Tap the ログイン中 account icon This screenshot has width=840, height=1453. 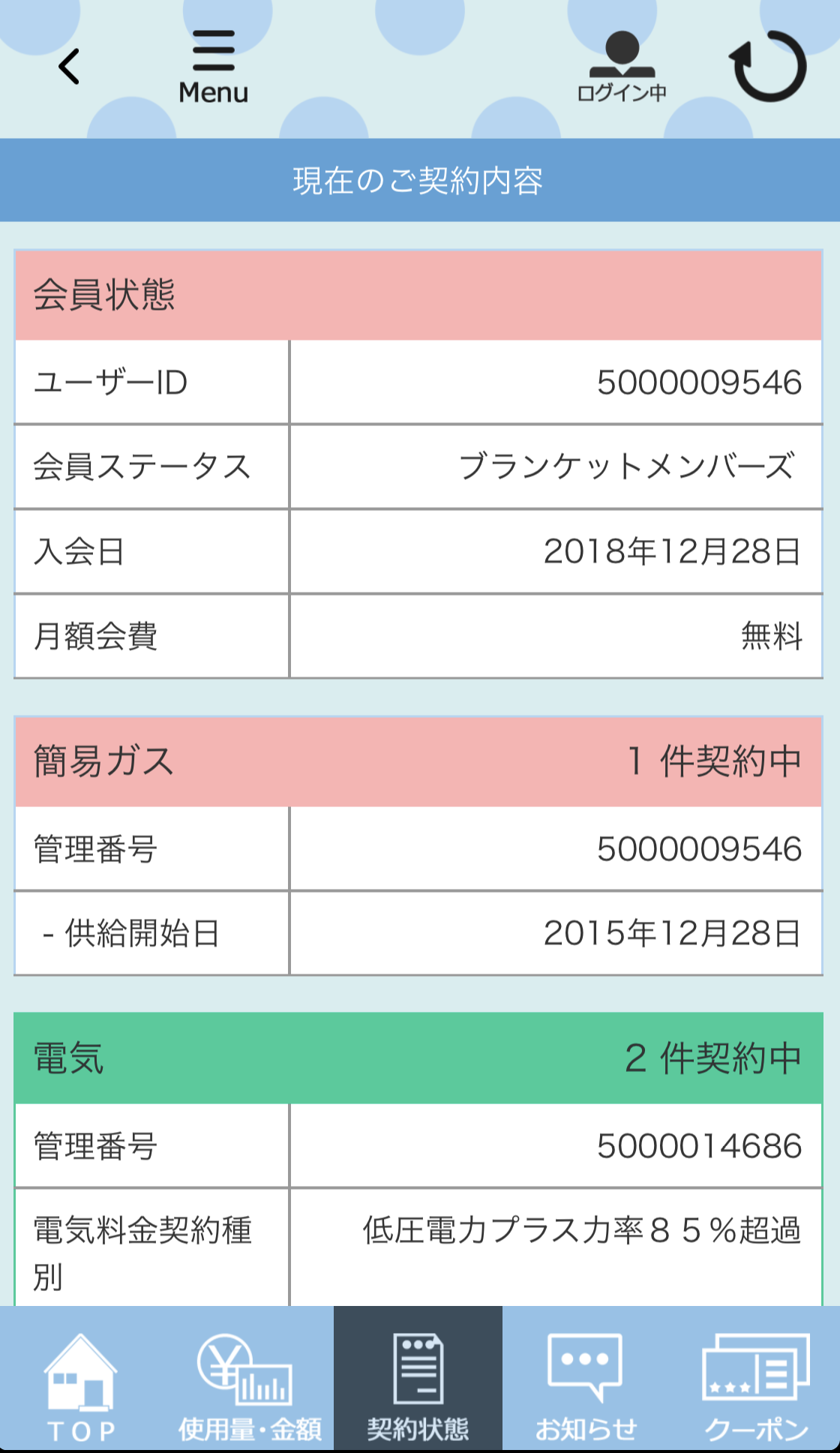622,67
